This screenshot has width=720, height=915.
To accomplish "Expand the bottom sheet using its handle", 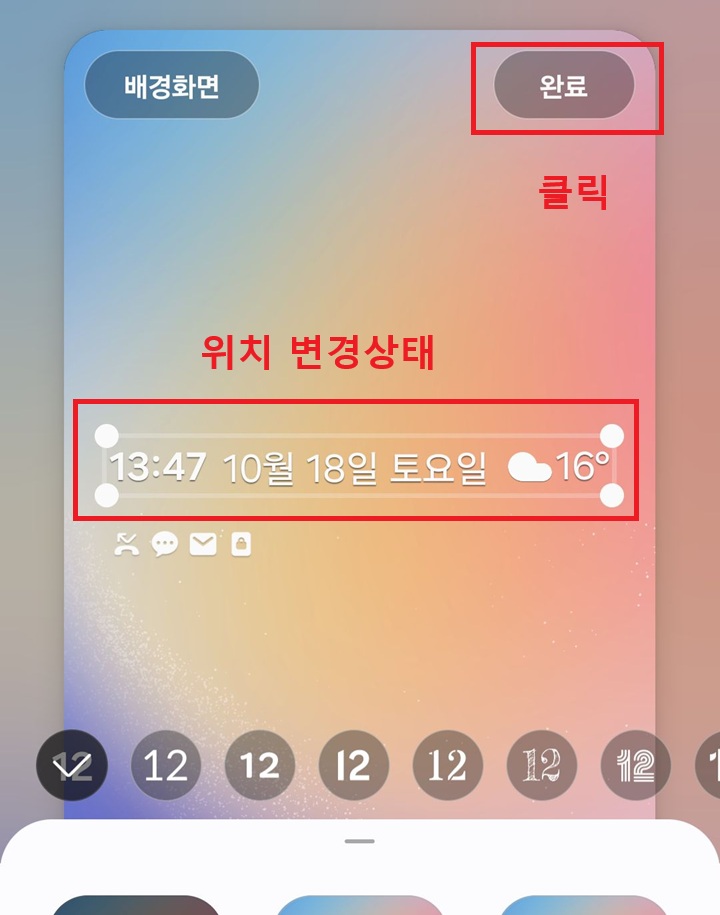I will coord(360,842).
